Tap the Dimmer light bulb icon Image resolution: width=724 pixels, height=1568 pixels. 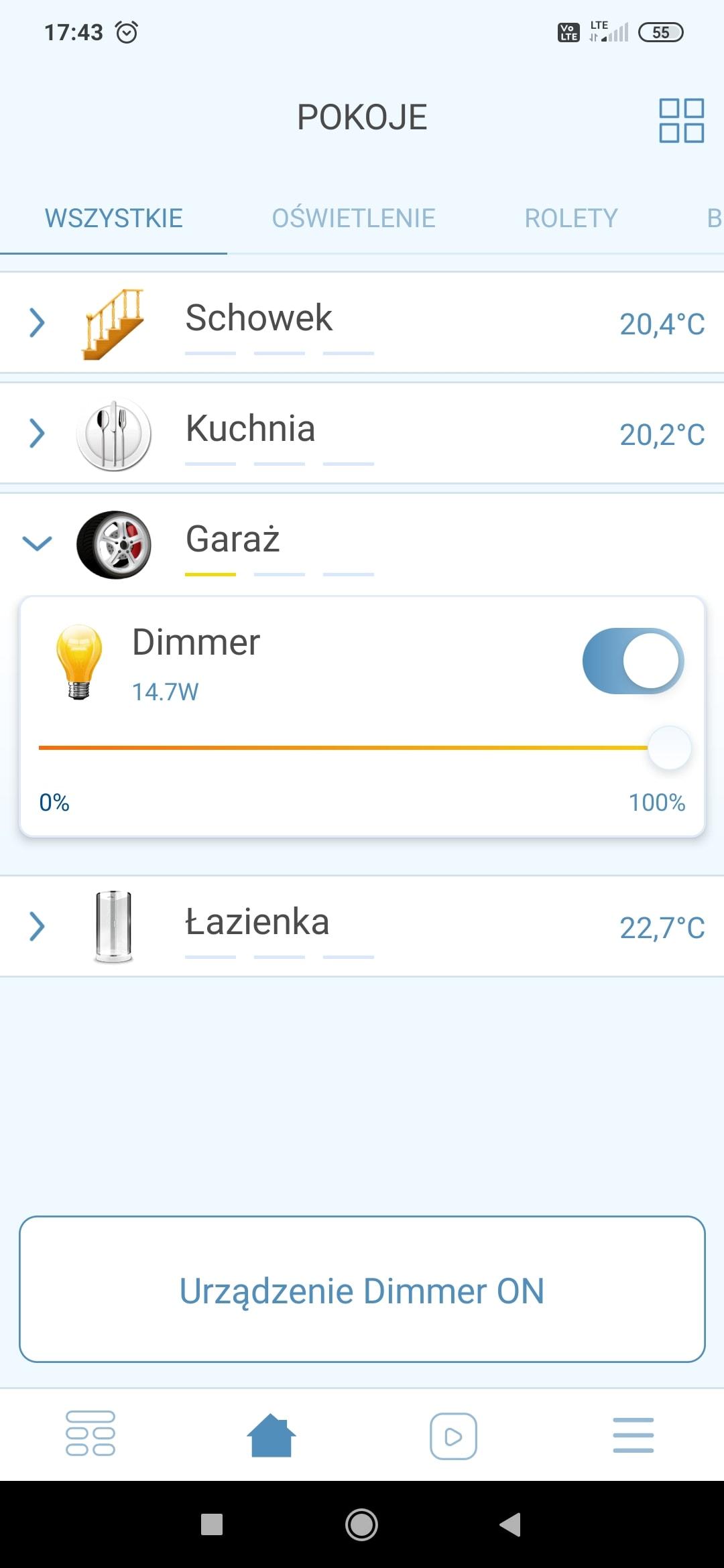tap(79, 660)
